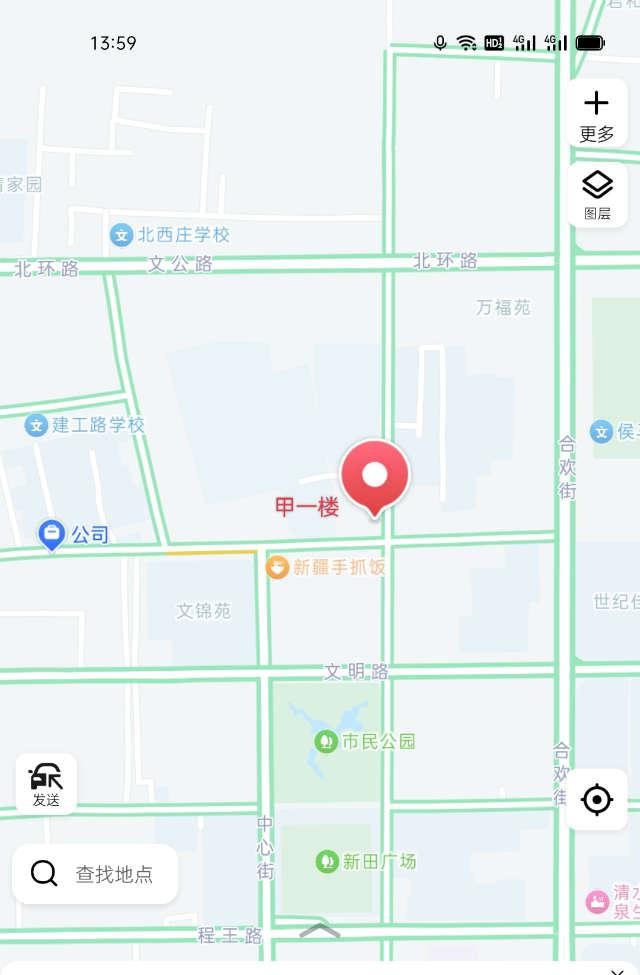This screenshot has width=640, height=975.
Task: Expand the bottom panel with the up chevron
Action: [x=320, y=931]
